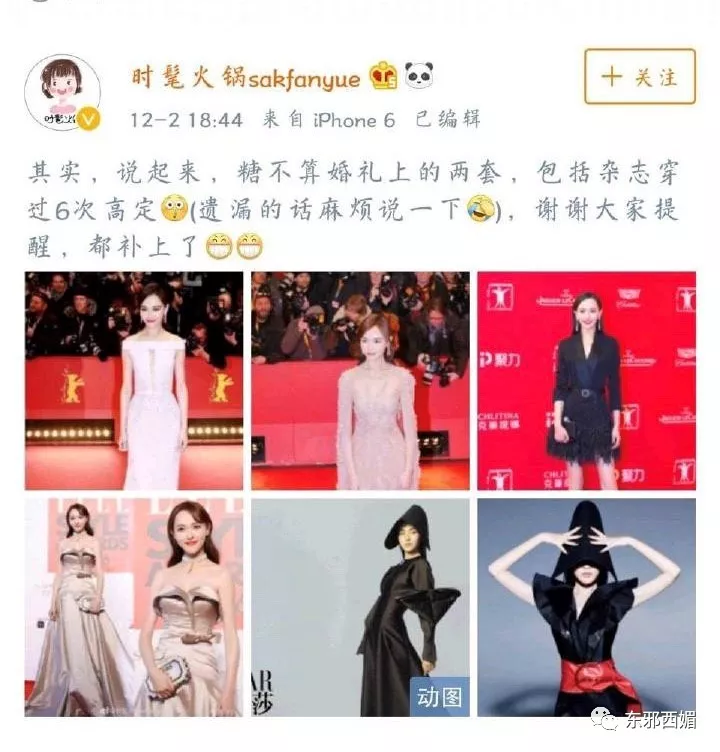Open the red belt black outfit photo
Screen dimensions: 720x752
click(586, 607)
